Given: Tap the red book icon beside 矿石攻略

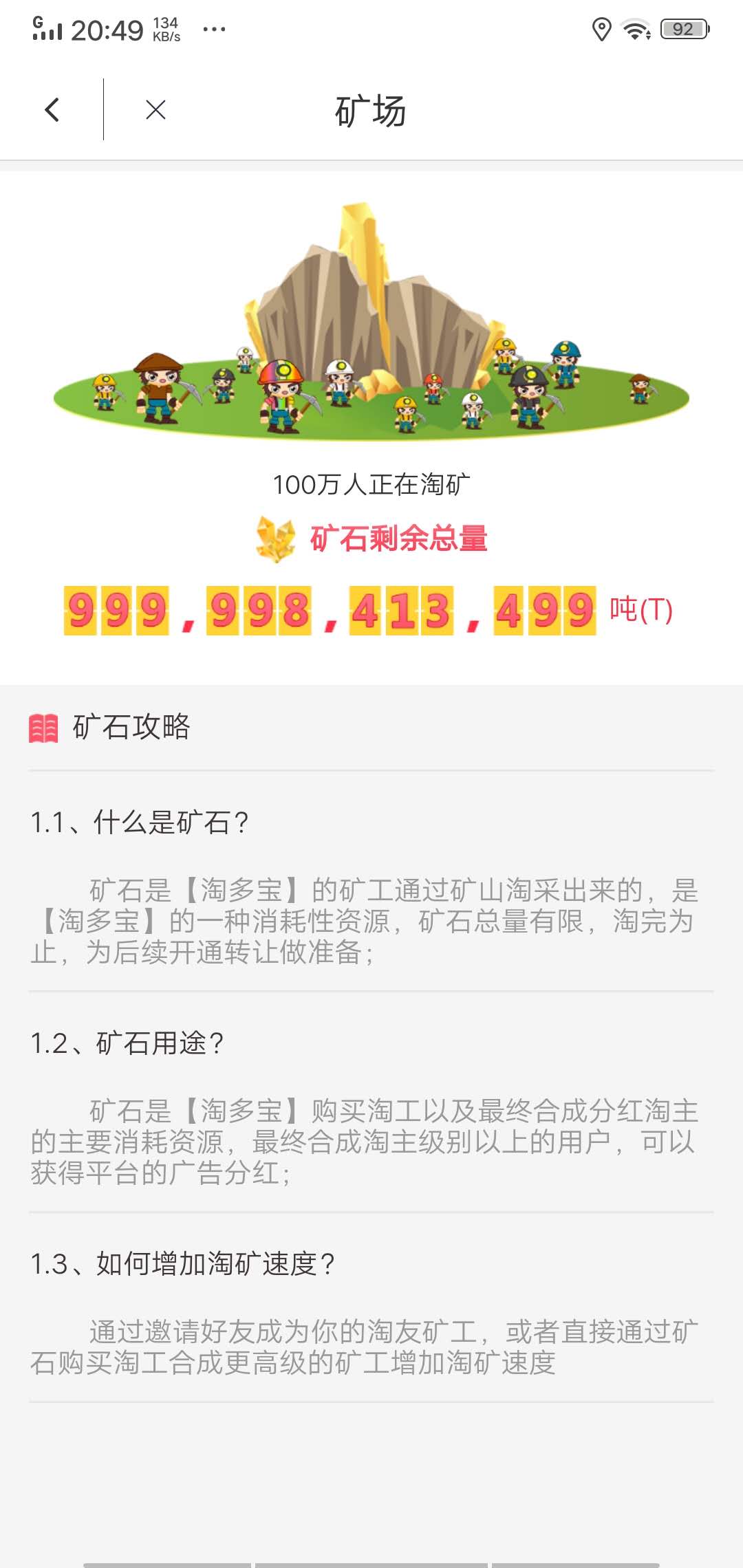Looking at the screenshot, I should click(43, 726).
